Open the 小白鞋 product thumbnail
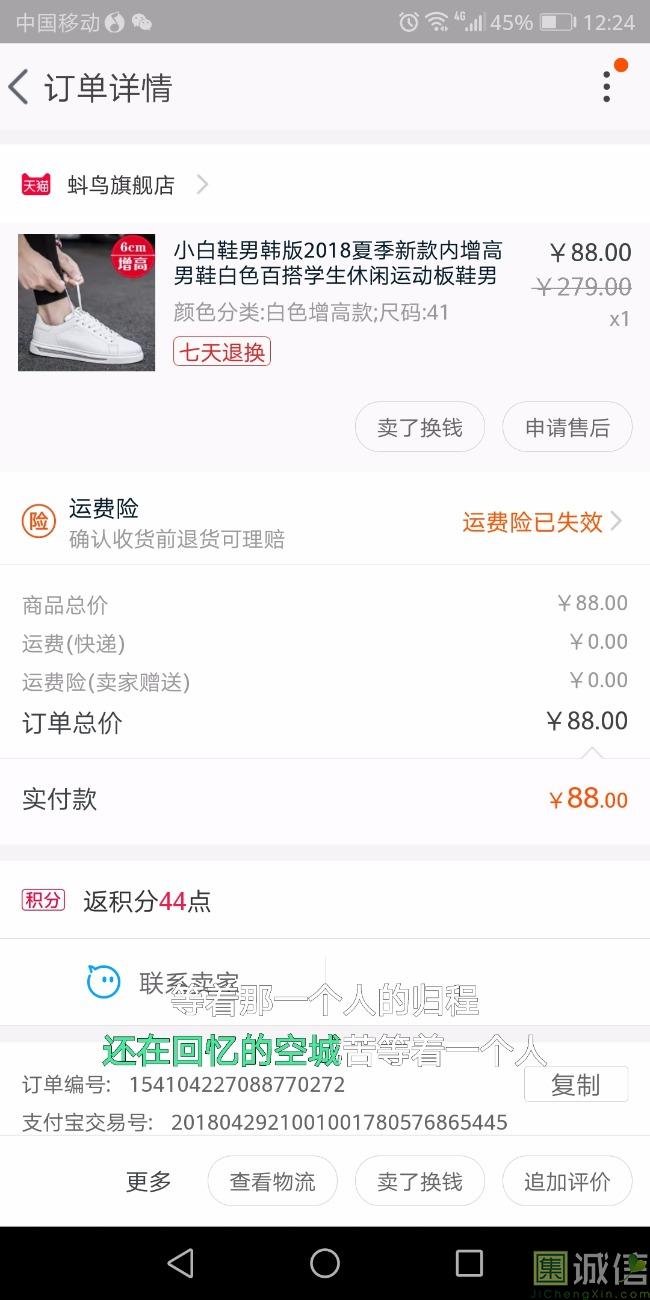Image resolution: width=650 pixels, height=1300 pixels. pos(87,302)
